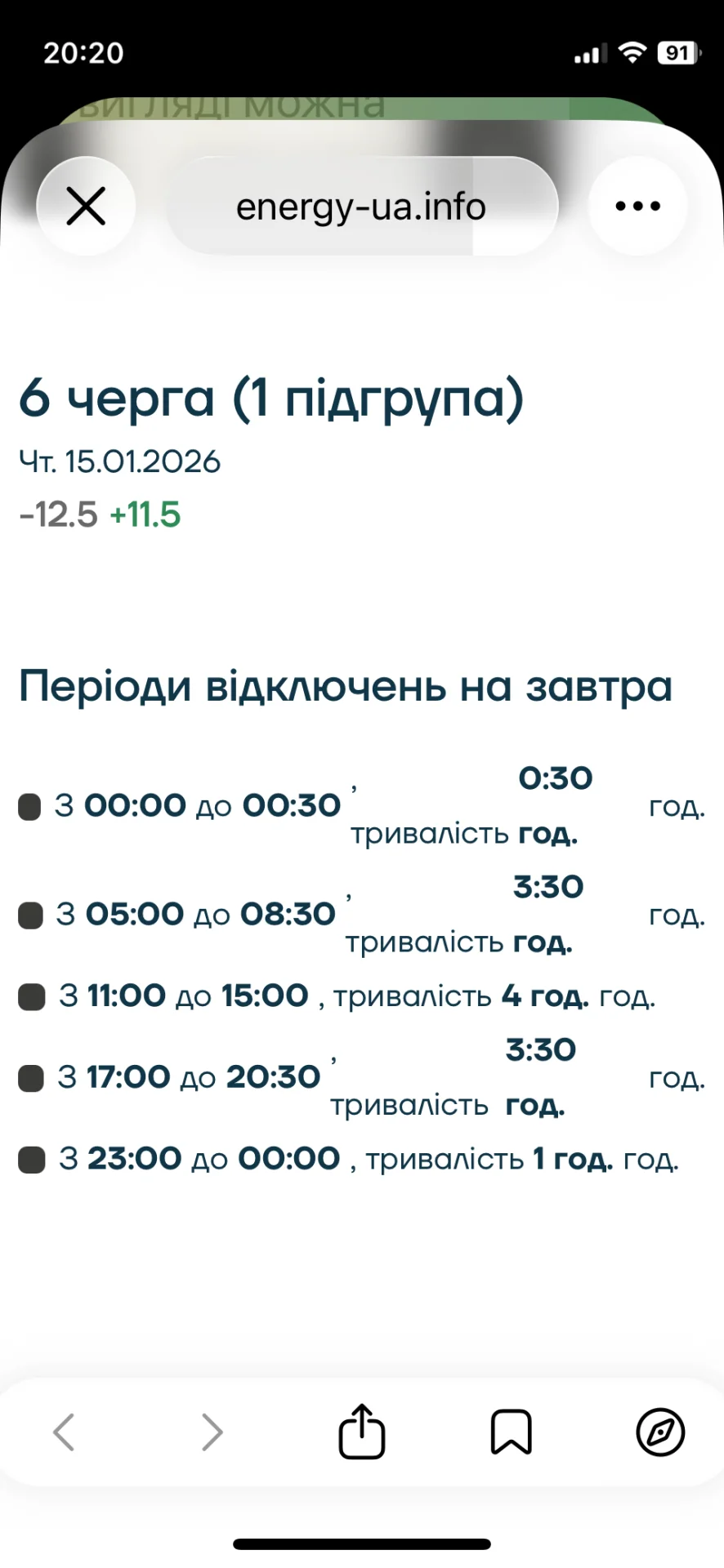
Task: Open page in Safari compass icon
Action: click(660, 1432)
